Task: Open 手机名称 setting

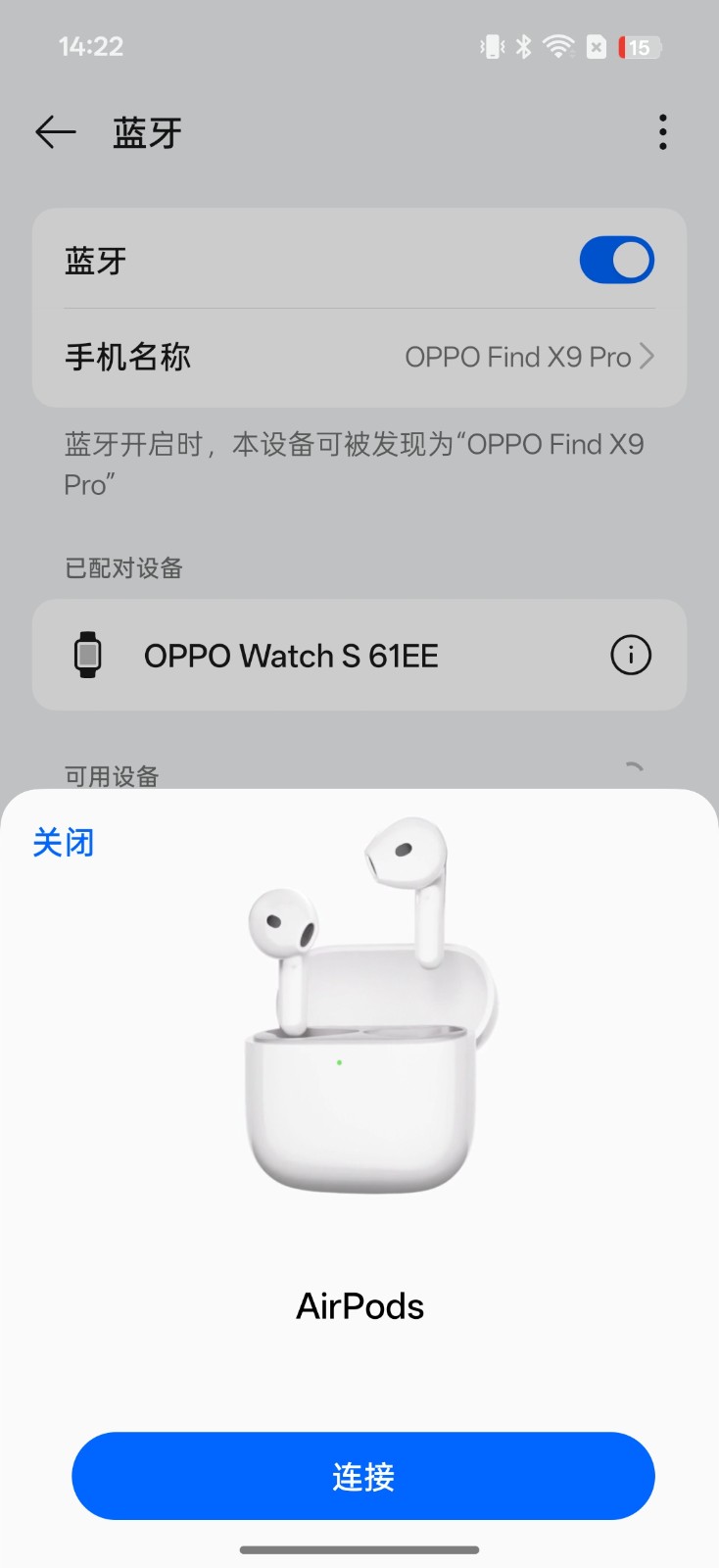Action: tap(359, 358)
